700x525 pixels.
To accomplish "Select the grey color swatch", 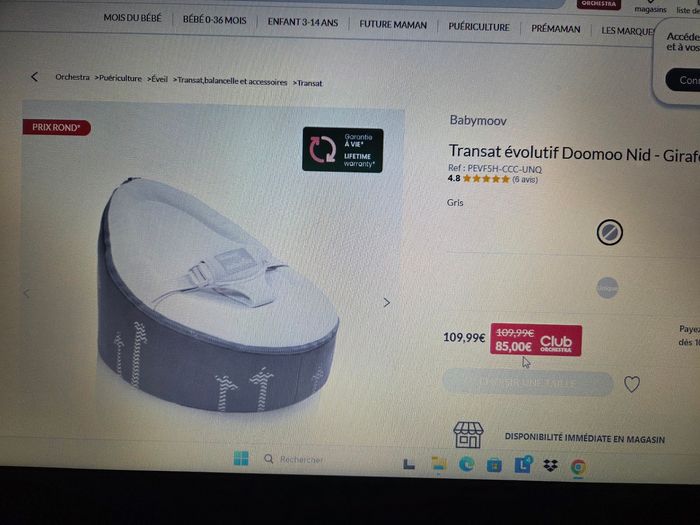I will click(x=609, y=232).
